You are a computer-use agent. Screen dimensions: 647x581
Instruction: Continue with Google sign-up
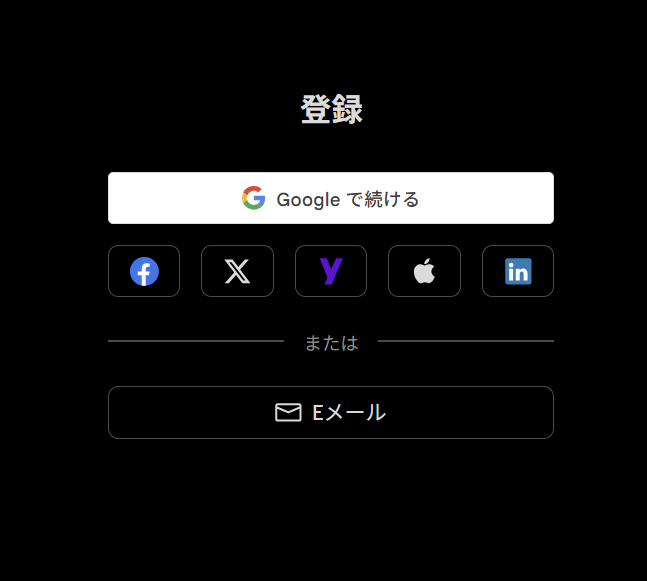[330, 198]
